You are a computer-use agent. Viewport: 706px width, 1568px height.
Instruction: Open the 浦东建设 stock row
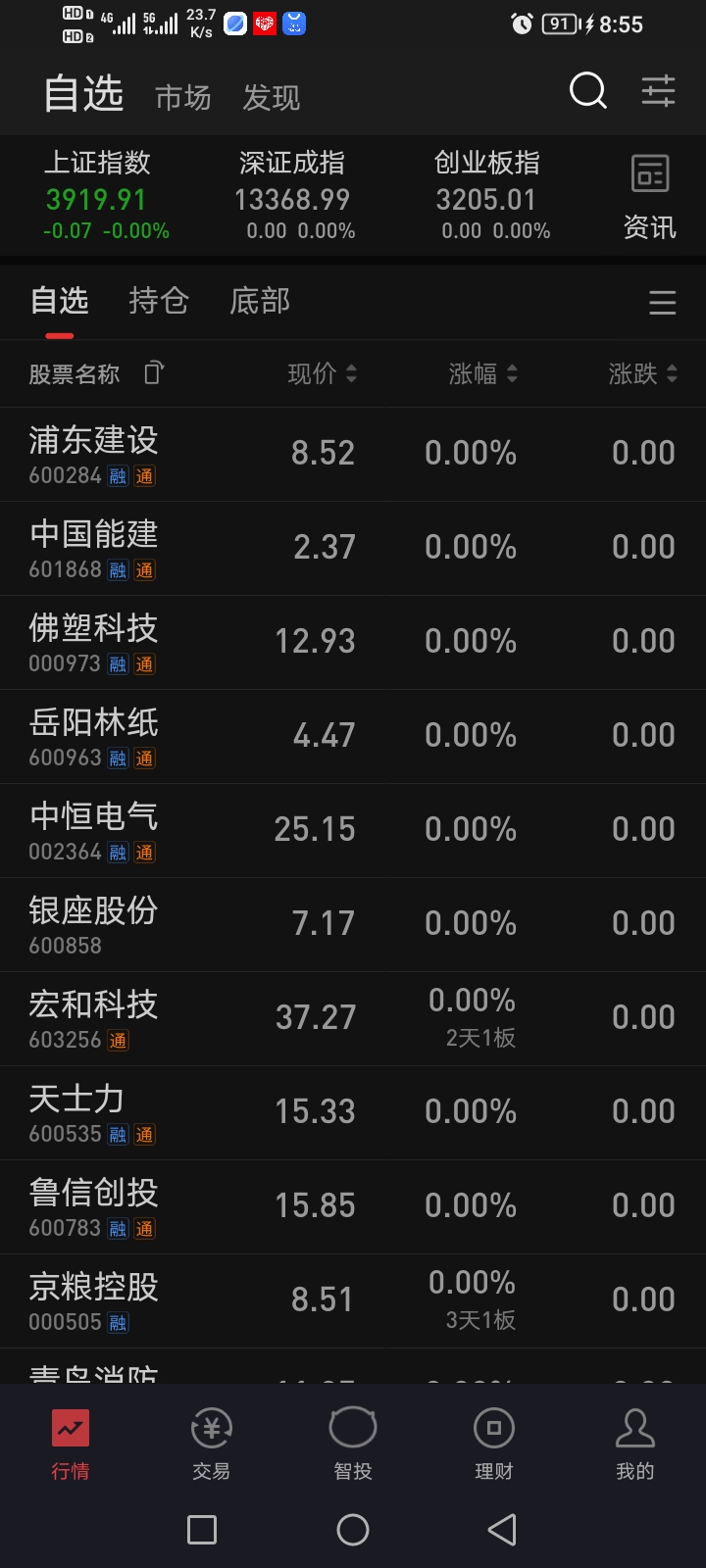(x=353, y=454)
